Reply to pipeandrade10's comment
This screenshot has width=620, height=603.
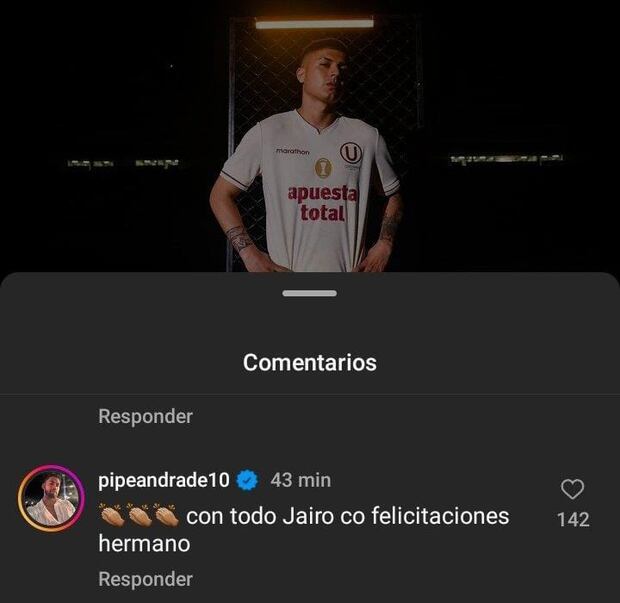145,579
